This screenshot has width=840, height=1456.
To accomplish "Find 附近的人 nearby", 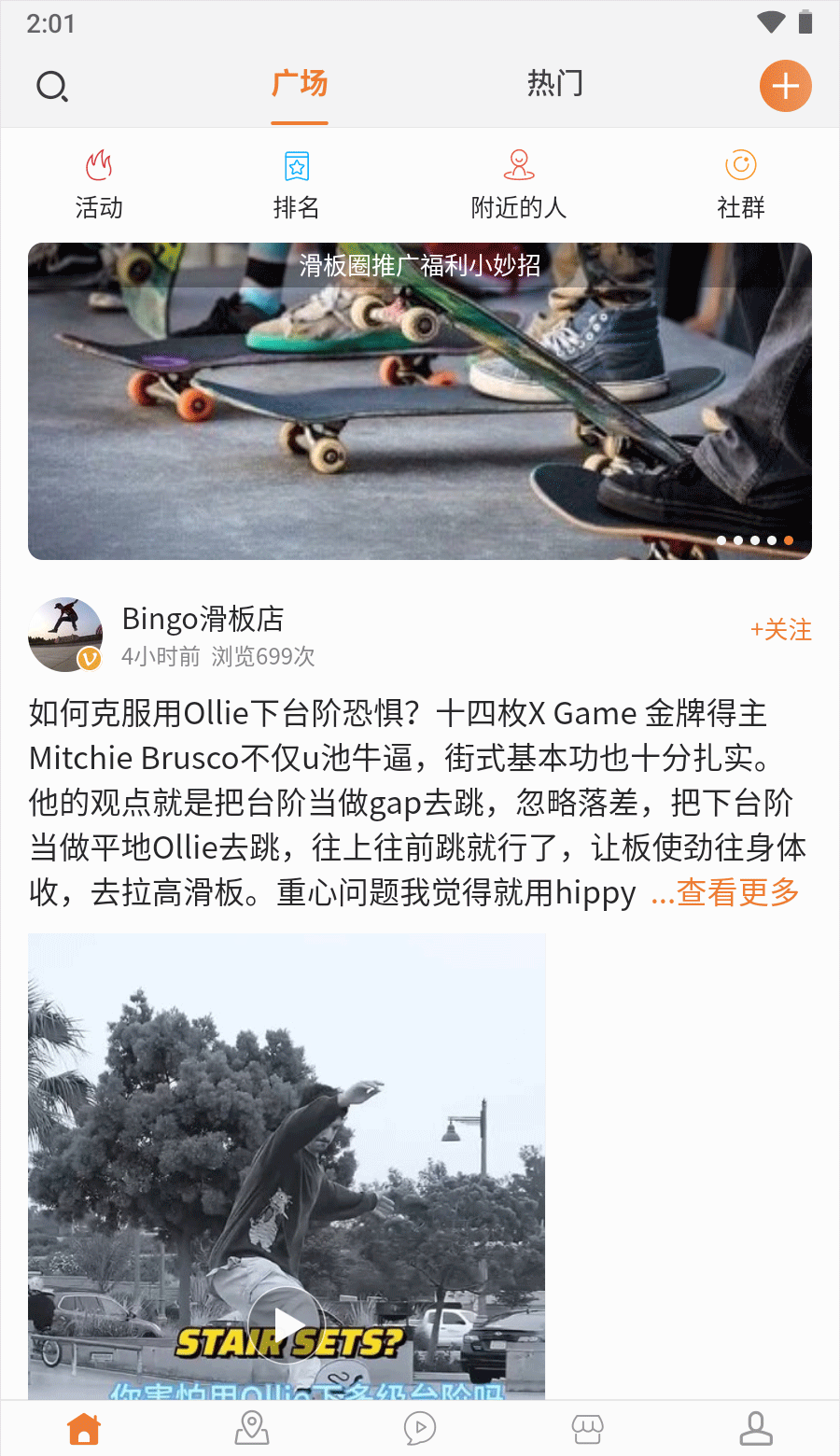I will pos(519,185).
